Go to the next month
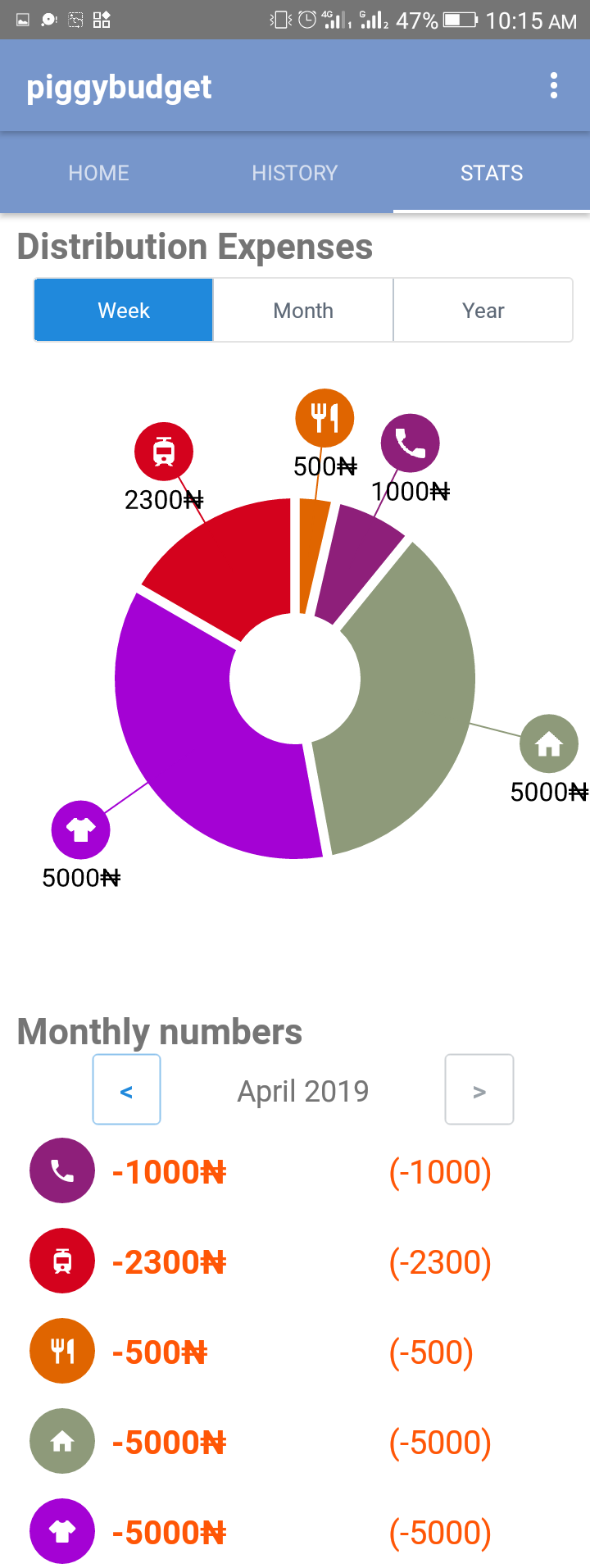This screenshot has width=590, height=1568. click(479, 1090)
